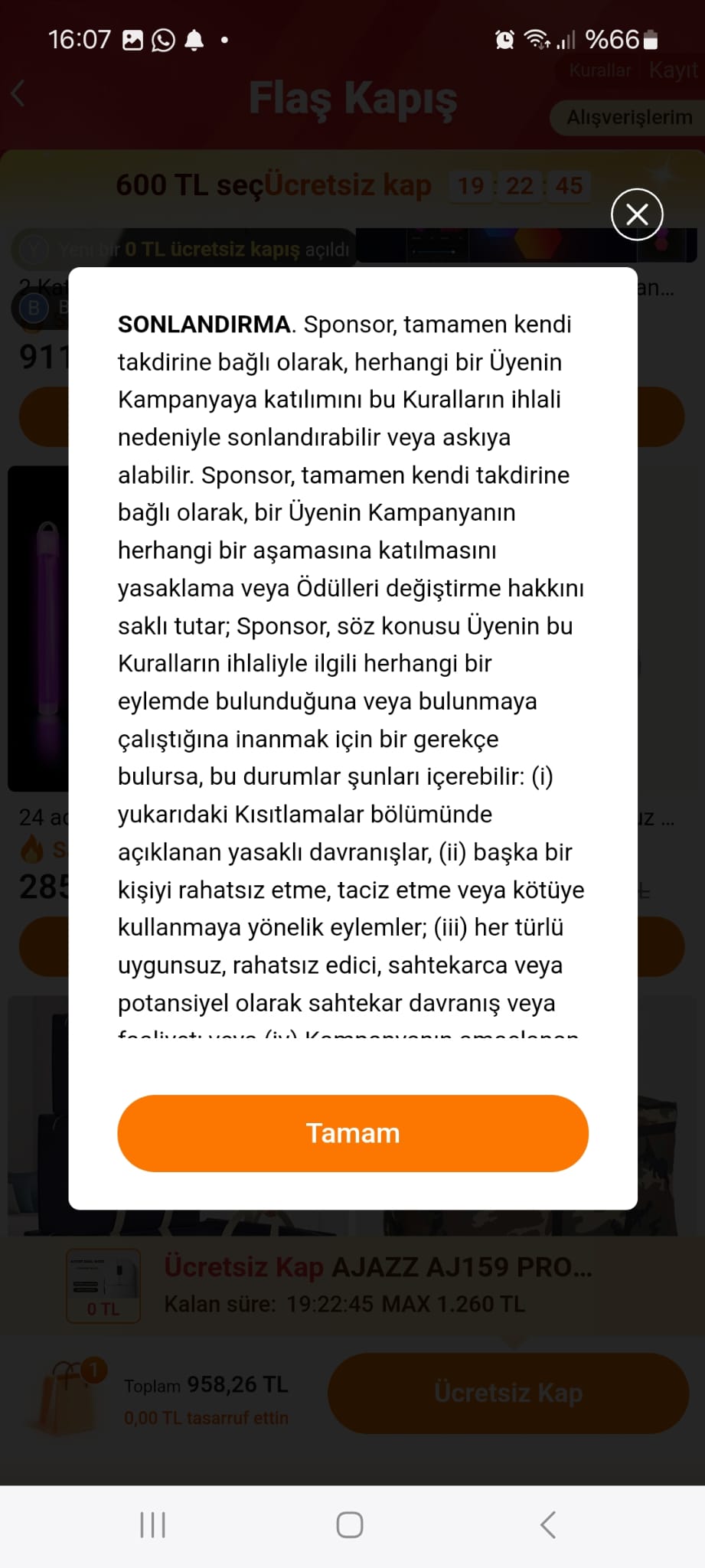Image resolution: width=705 pixels, height=1568 pixels.
Task: Go back with the system back button
Action: 548,1524
